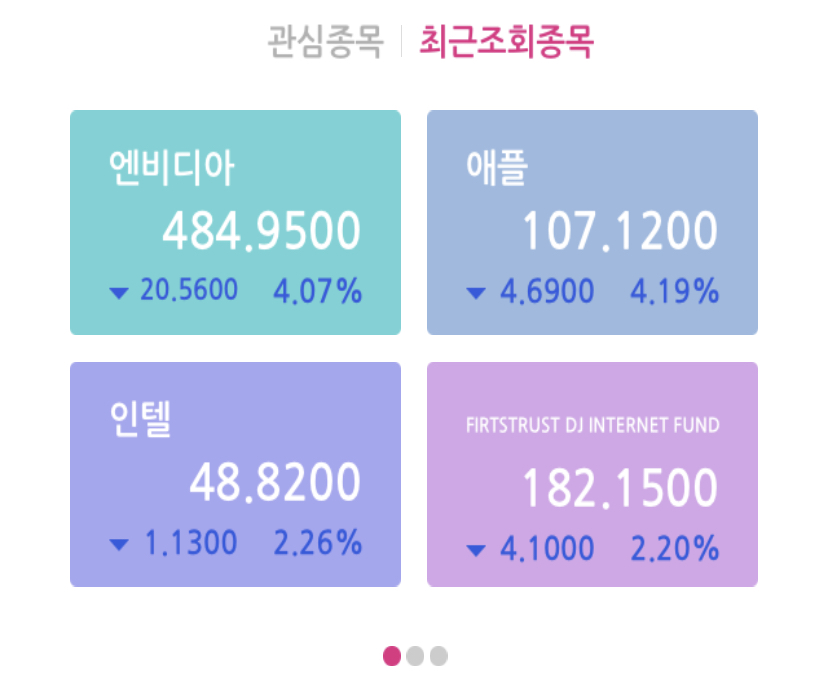View the 인텔 stock card
828x686 pixels.
tap(235, 474)
